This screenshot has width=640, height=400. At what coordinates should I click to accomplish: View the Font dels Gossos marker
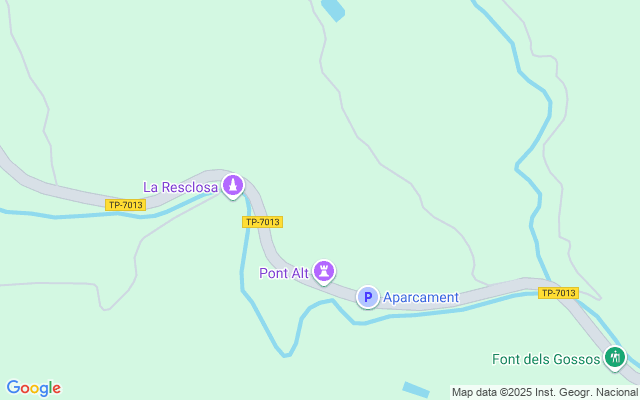coord(616,357)
